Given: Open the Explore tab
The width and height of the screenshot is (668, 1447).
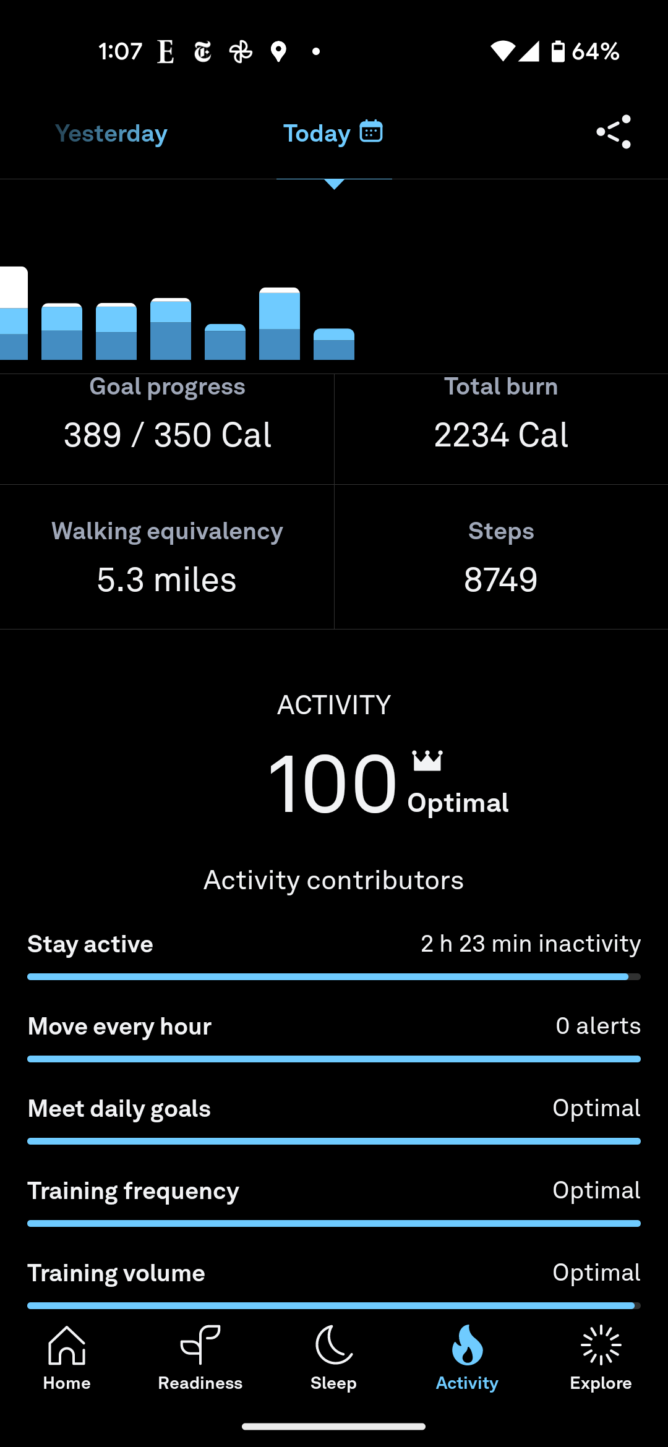Looking at the screenshot, I should [600, 1358].
